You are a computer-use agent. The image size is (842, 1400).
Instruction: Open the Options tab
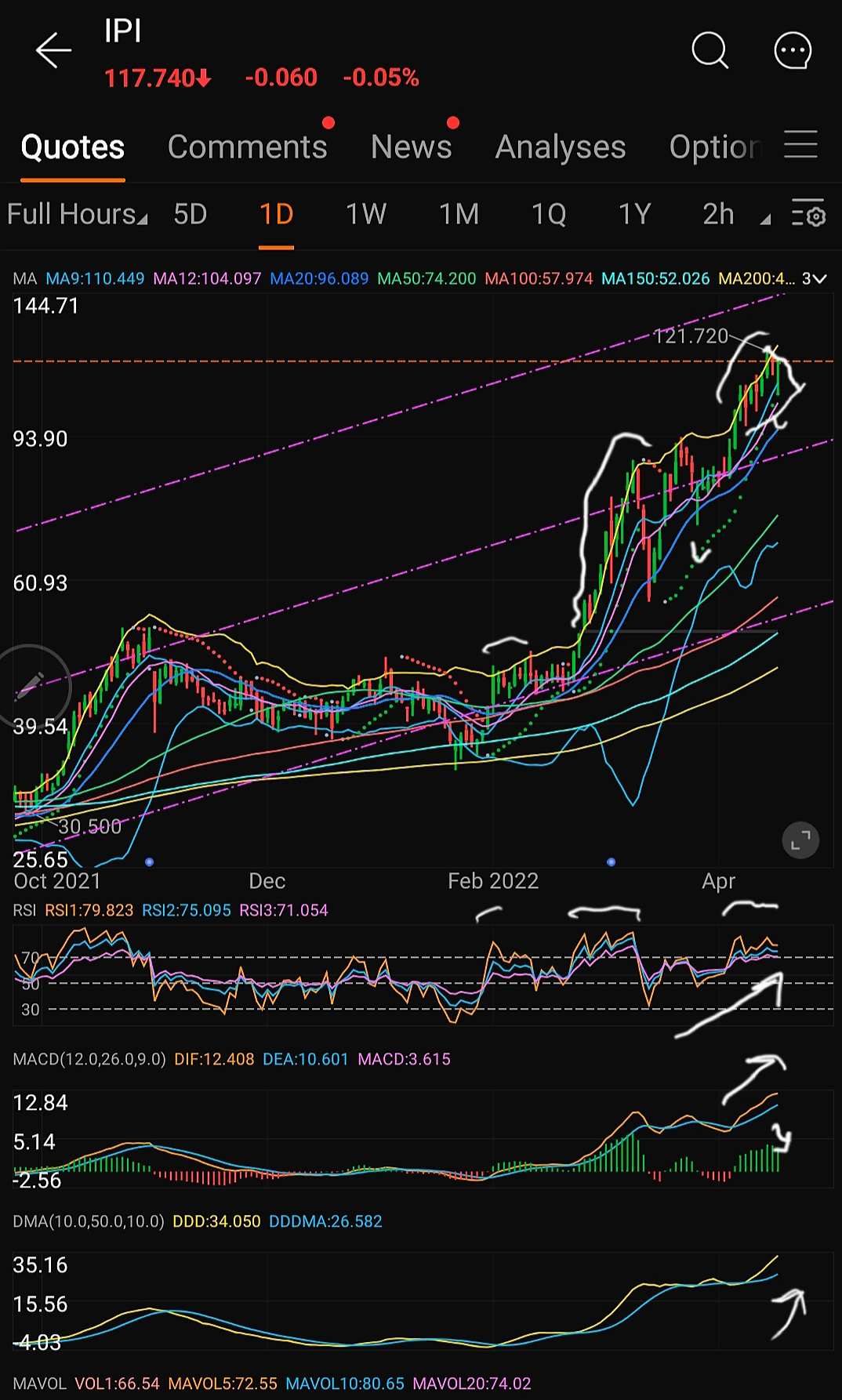[715, 147]
